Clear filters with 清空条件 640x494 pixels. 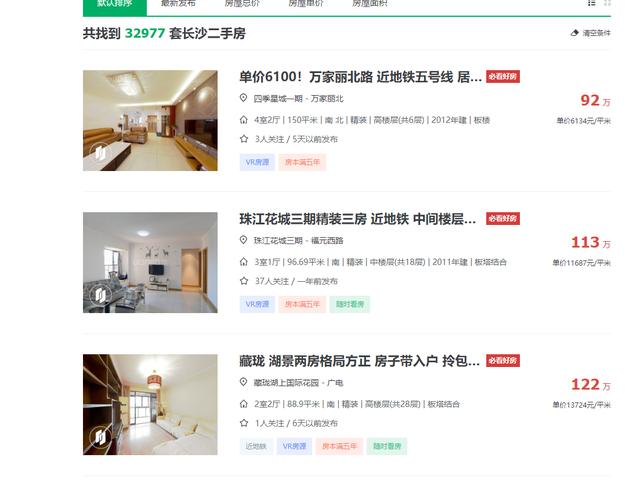coord(591,33)
